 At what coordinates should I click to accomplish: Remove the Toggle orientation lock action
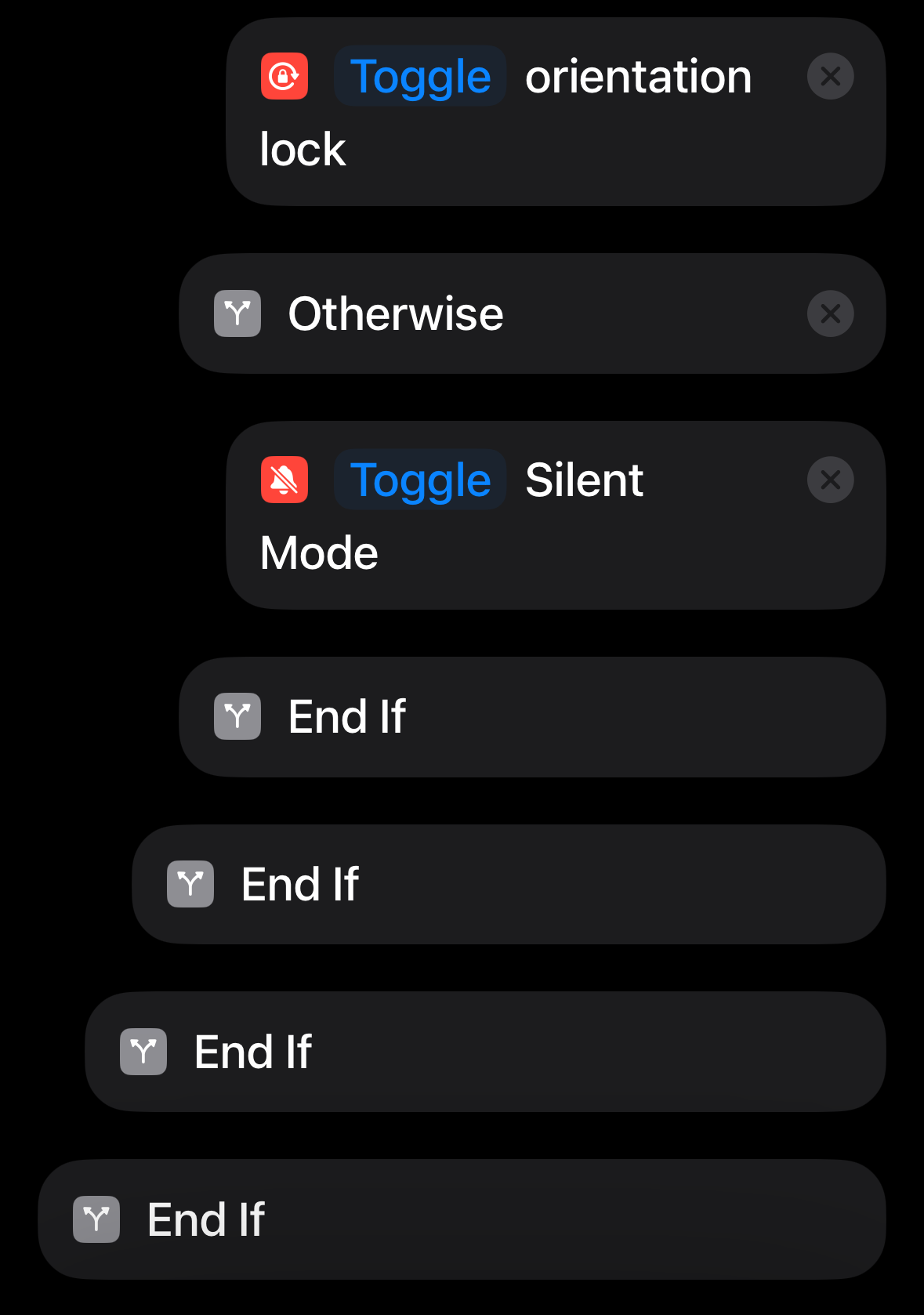[x=830, y=76]
